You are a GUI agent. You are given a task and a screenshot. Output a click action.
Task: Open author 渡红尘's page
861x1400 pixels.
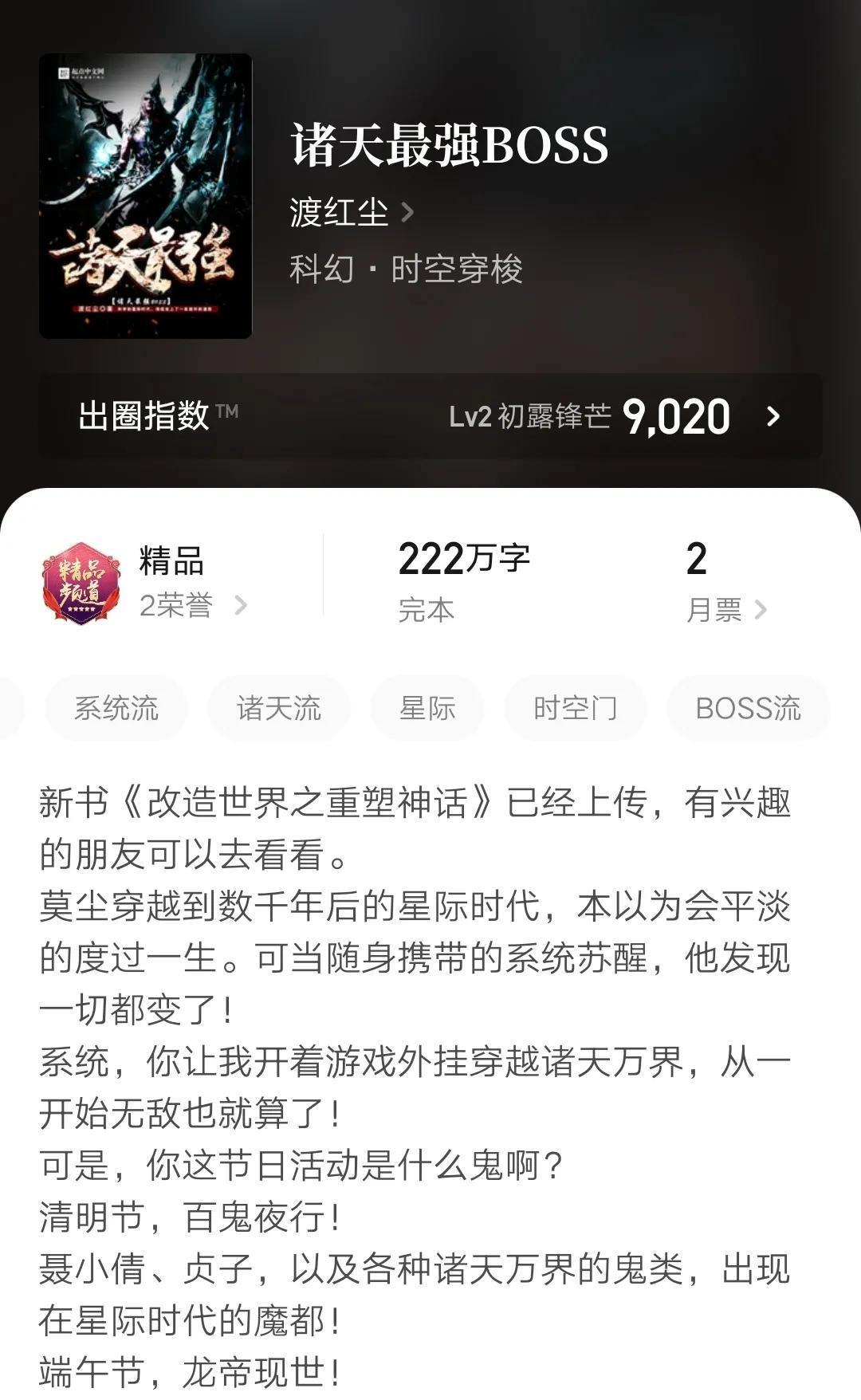coord(351,212)
